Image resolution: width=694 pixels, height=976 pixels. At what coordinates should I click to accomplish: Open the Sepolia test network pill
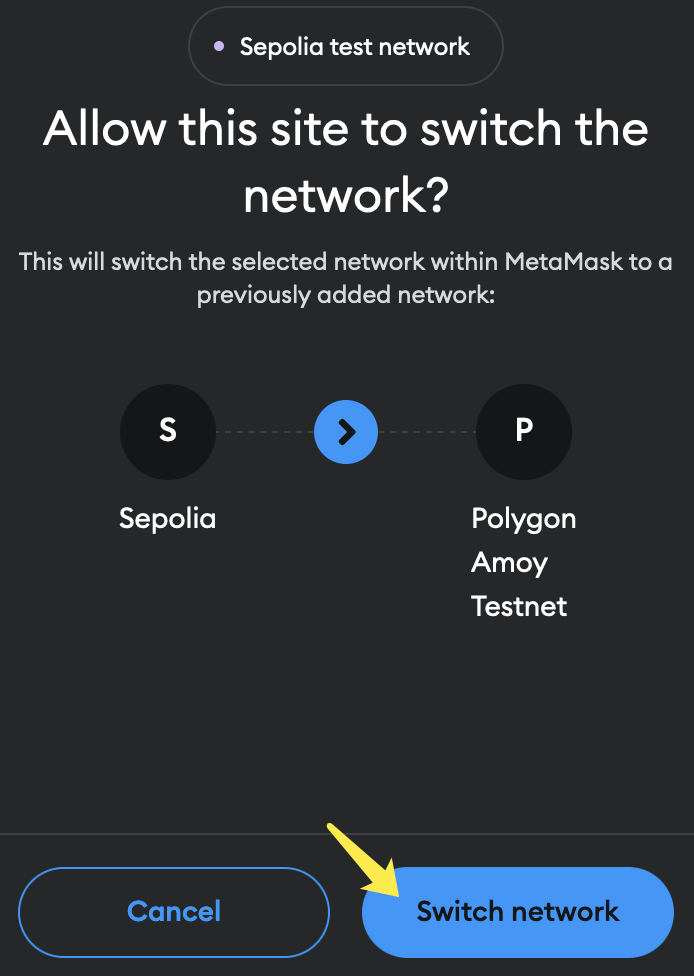[345, 47]
